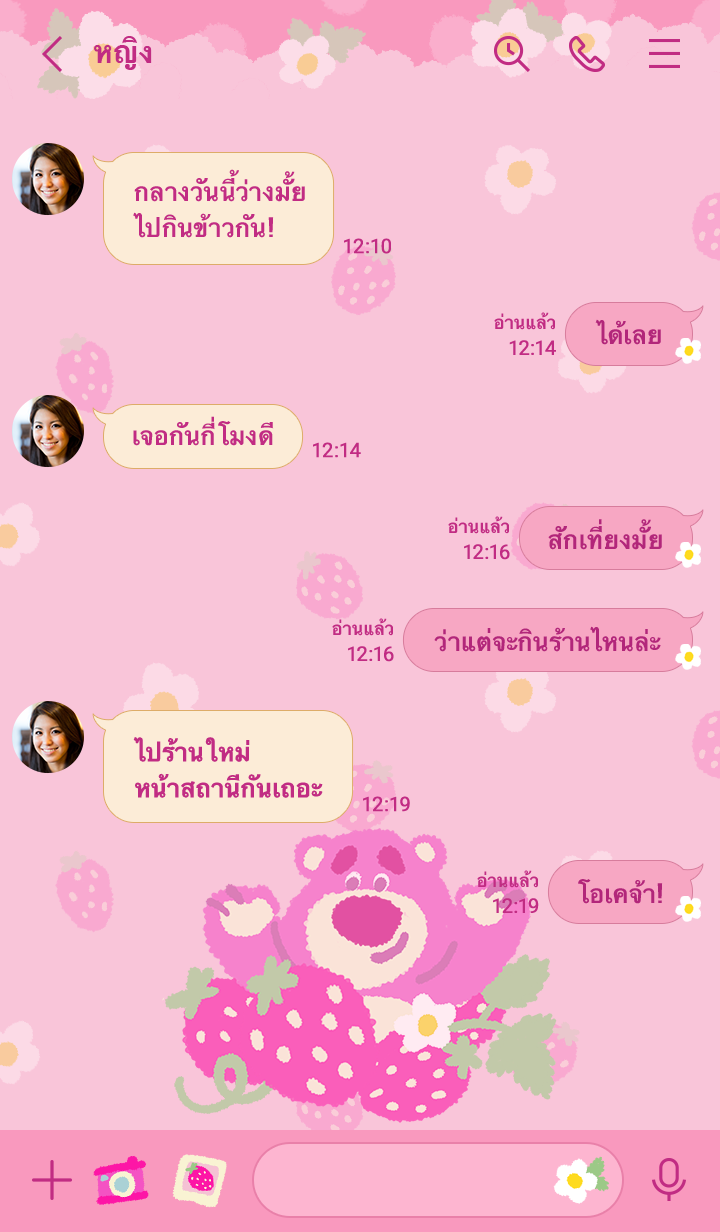The height and width of the screenshot is (1232, 720).
Task: Open the chat menu
Action: click(x=664, y=54)
